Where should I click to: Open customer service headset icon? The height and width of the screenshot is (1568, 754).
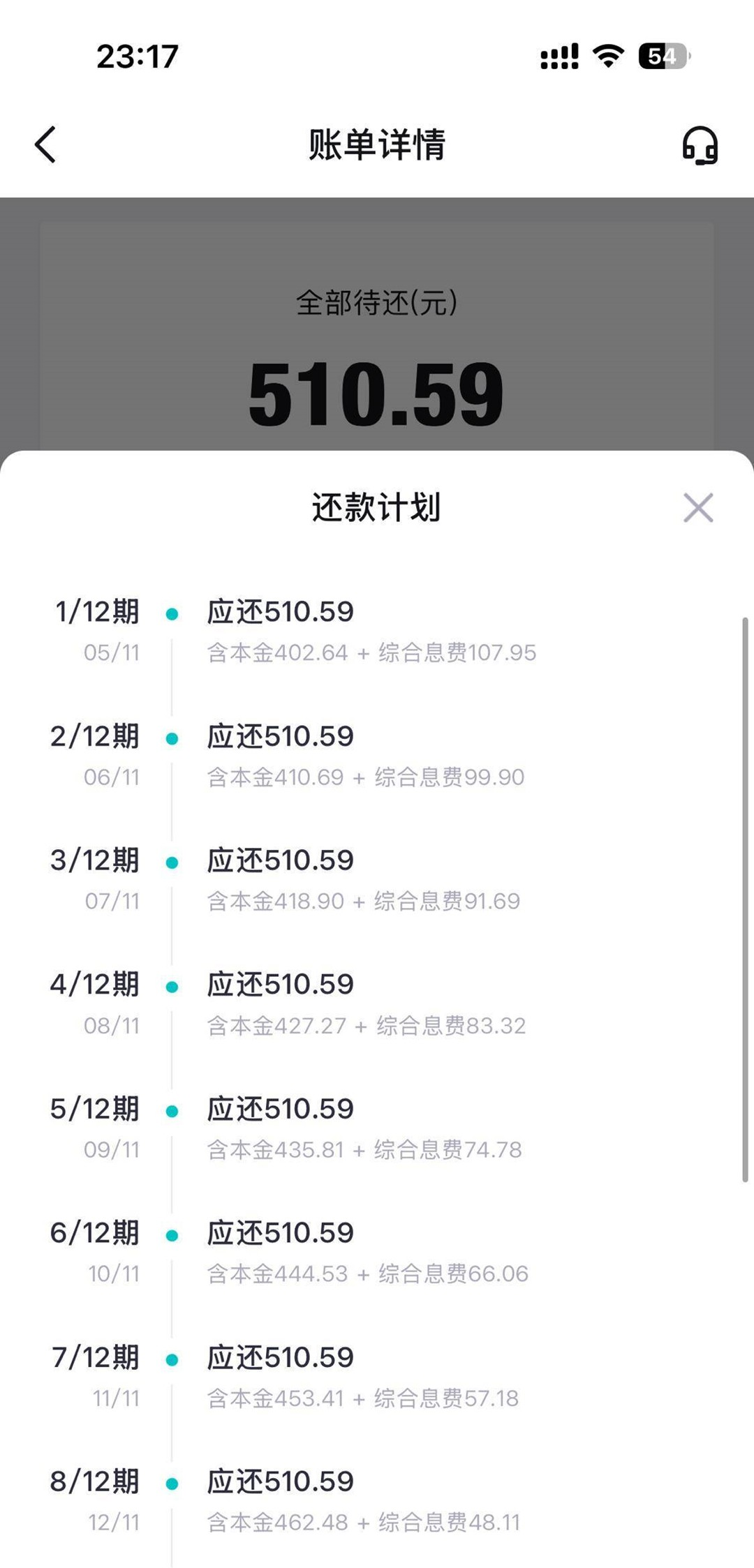point(700,145)
